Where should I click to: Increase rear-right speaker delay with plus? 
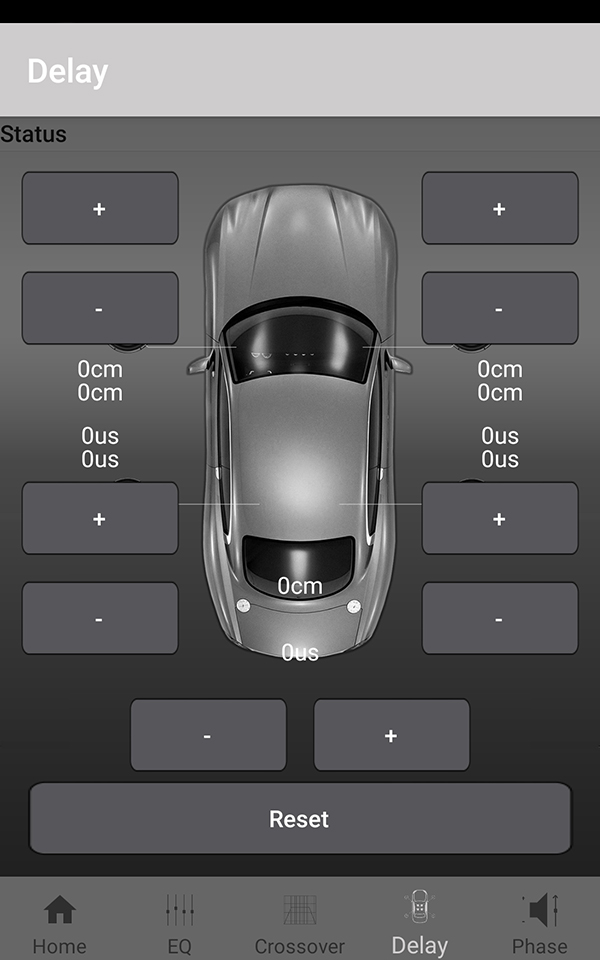pos(500,518)
